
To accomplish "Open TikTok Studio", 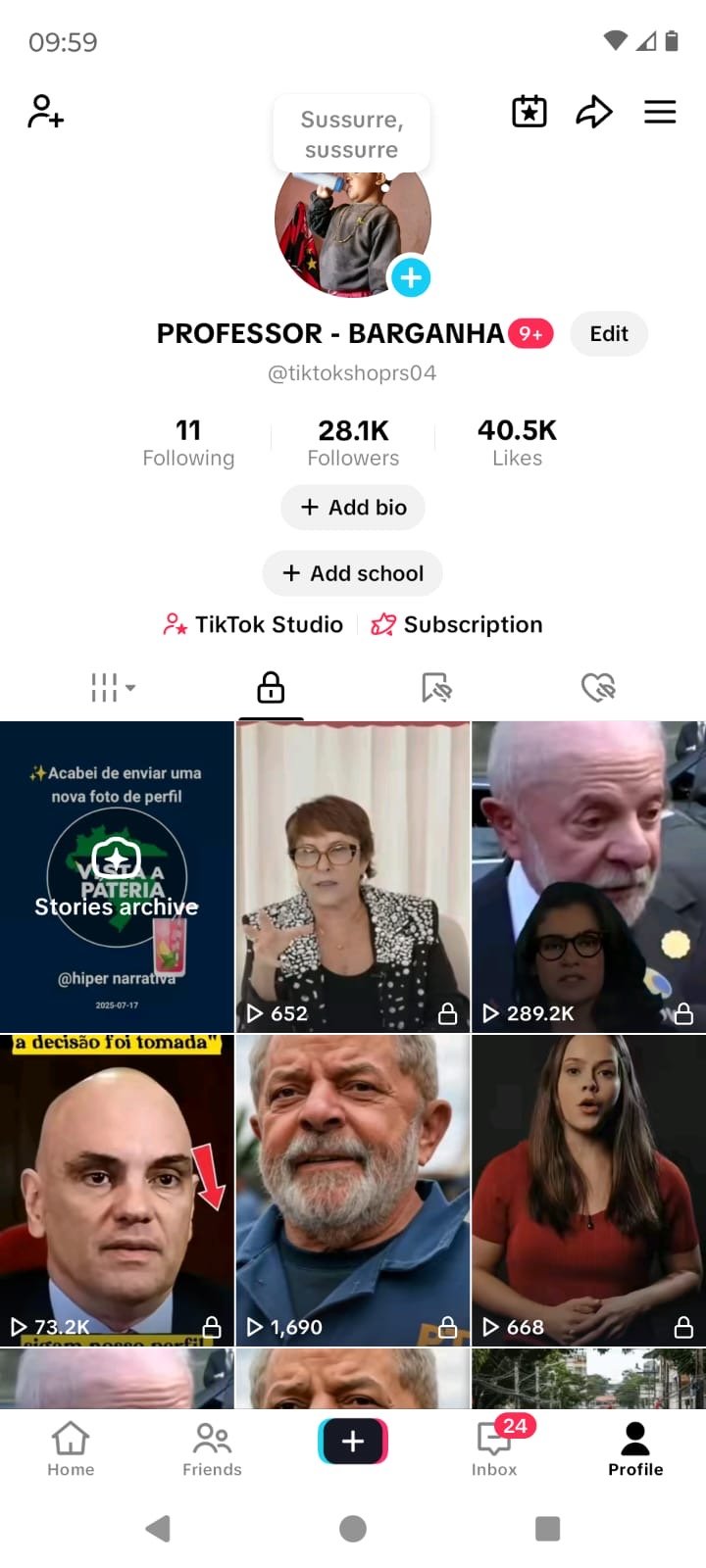I will pos(253,625).
